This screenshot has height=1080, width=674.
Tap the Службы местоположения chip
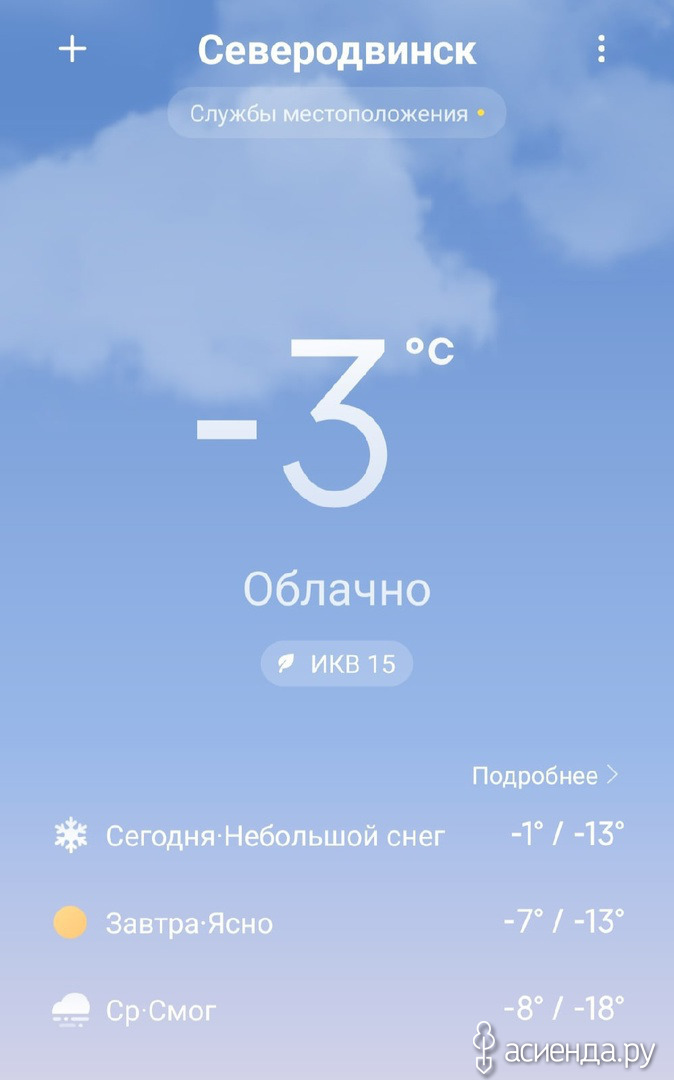337,113
